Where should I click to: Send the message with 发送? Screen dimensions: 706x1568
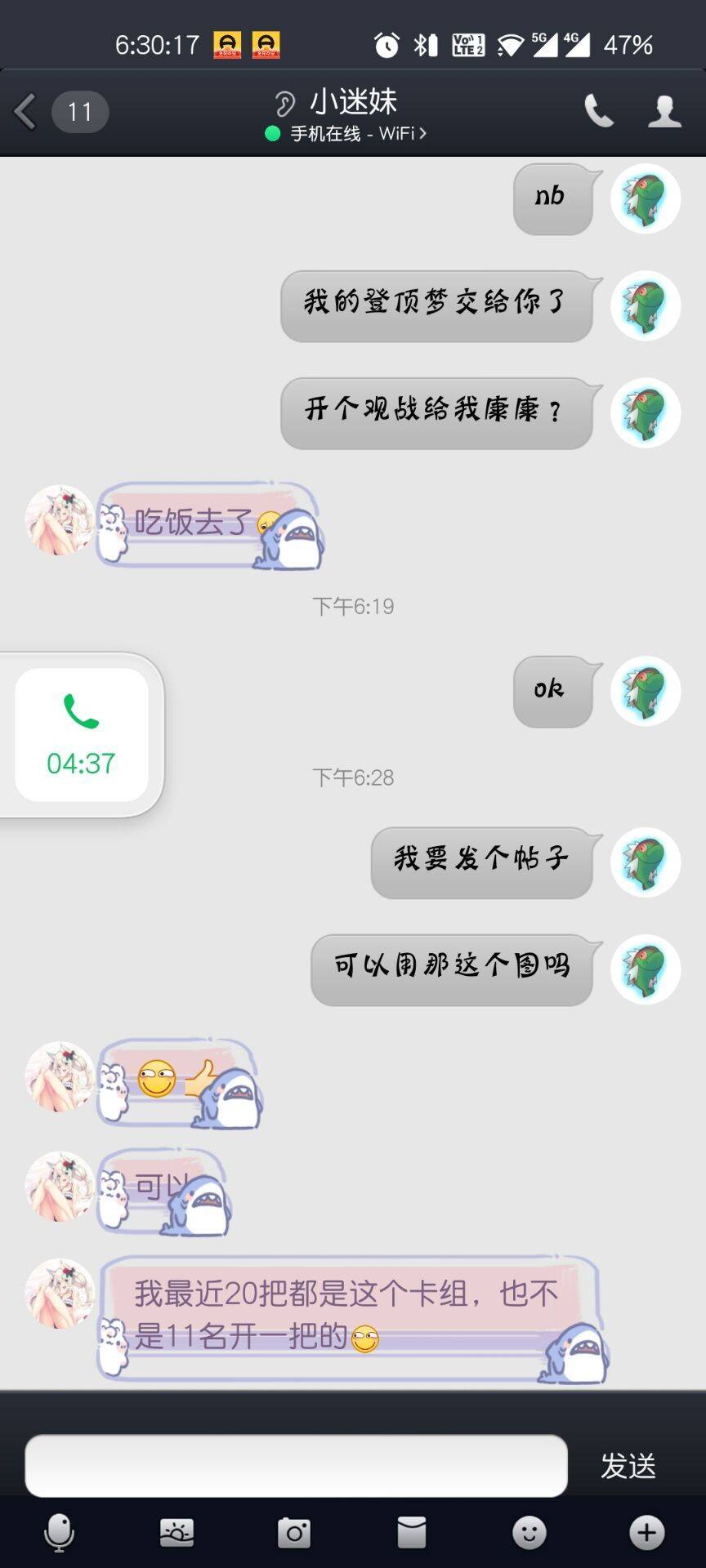point(628,1466)
